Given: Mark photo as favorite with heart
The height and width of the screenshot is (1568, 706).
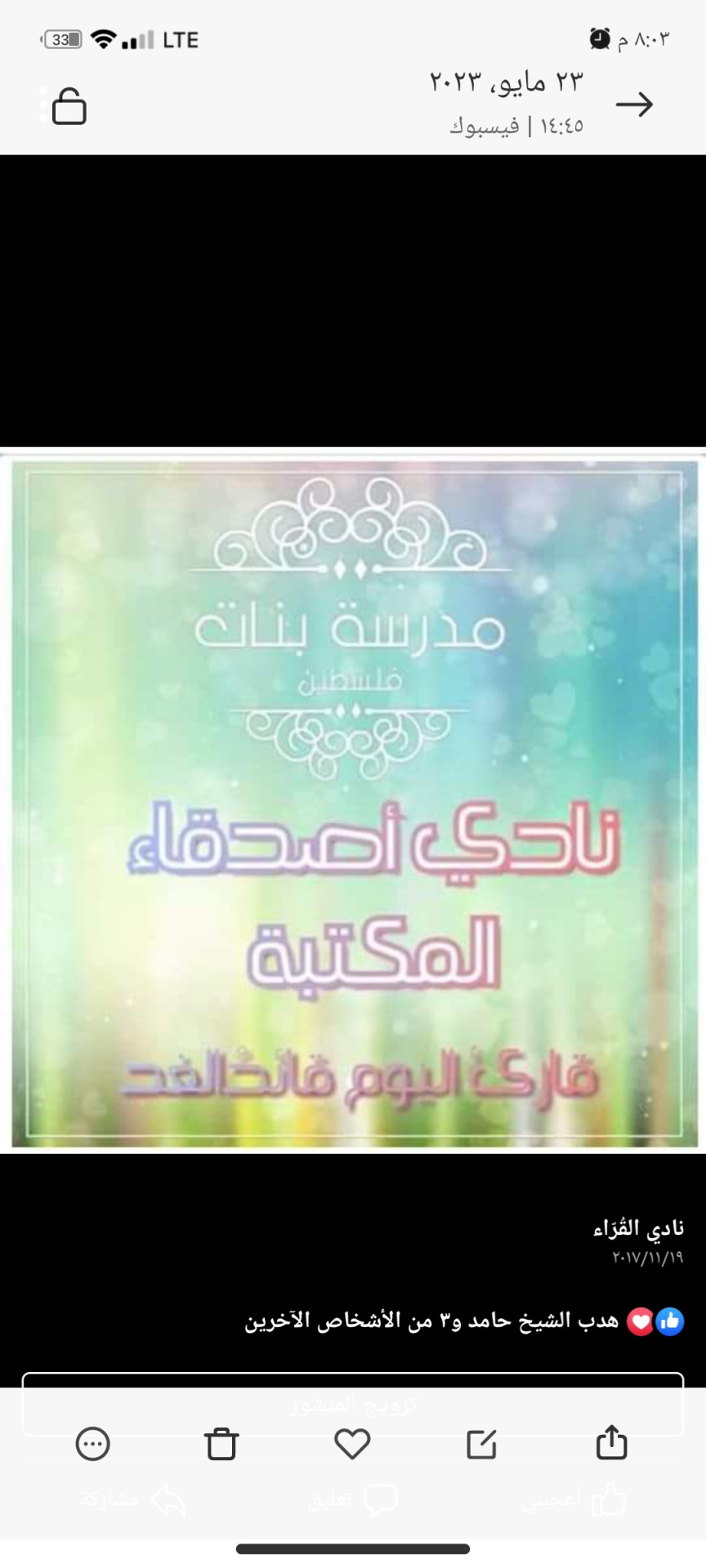Looking at the screenshot, I should 352,1443.
